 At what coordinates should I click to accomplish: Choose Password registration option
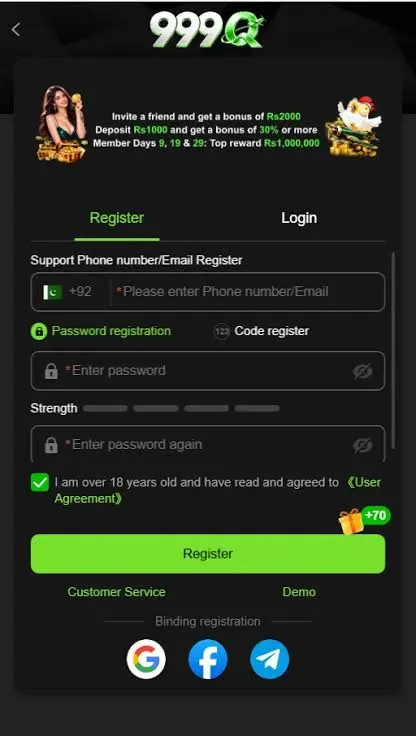[x=101, y=331]
